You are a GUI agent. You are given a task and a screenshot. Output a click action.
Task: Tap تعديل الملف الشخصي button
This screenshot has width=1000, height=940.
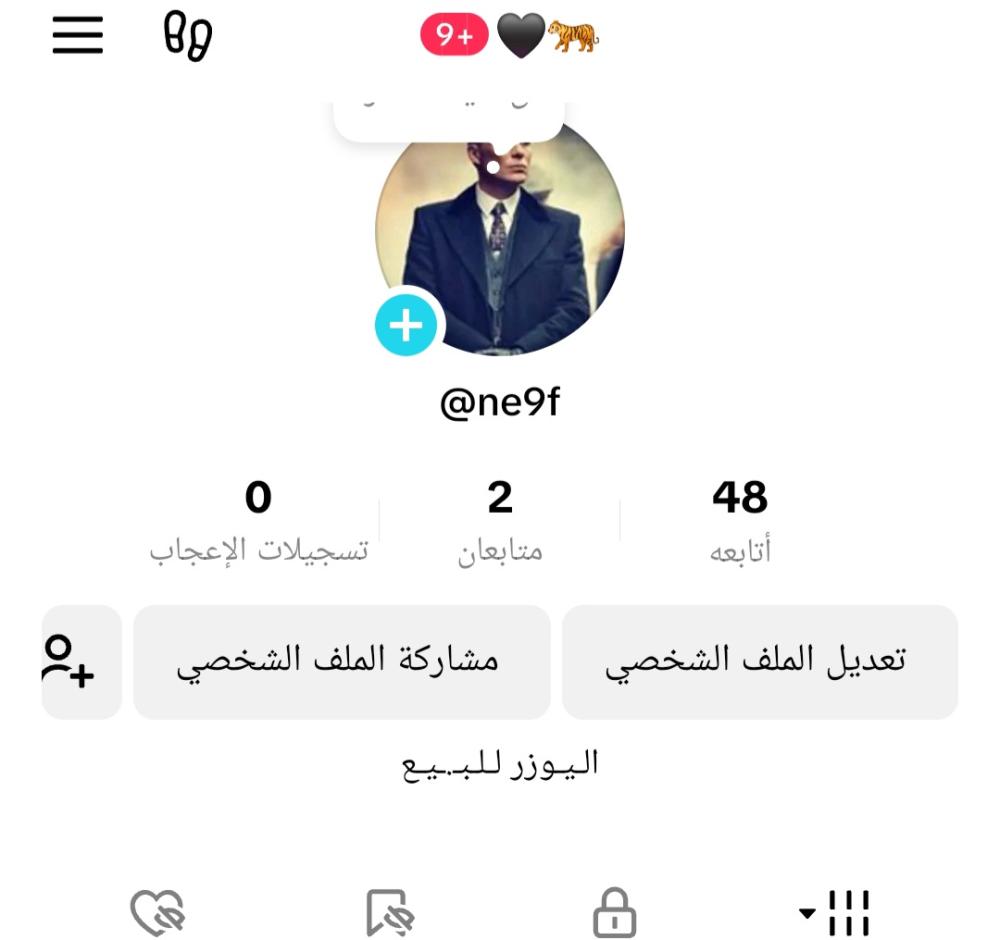point(760,661)
